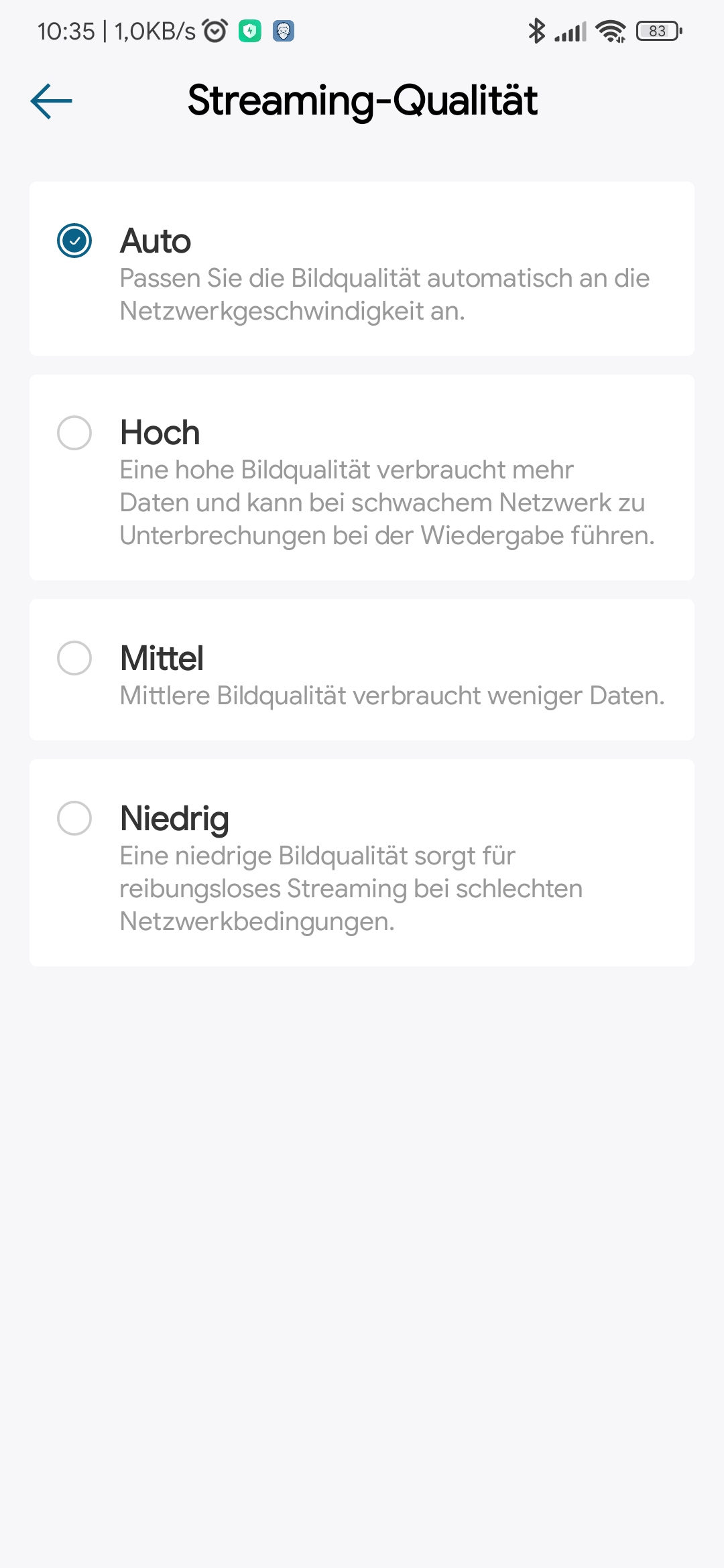724x1568 pixels.
Task: Choose Hoch streaming quality
Action: click(74, 433)
